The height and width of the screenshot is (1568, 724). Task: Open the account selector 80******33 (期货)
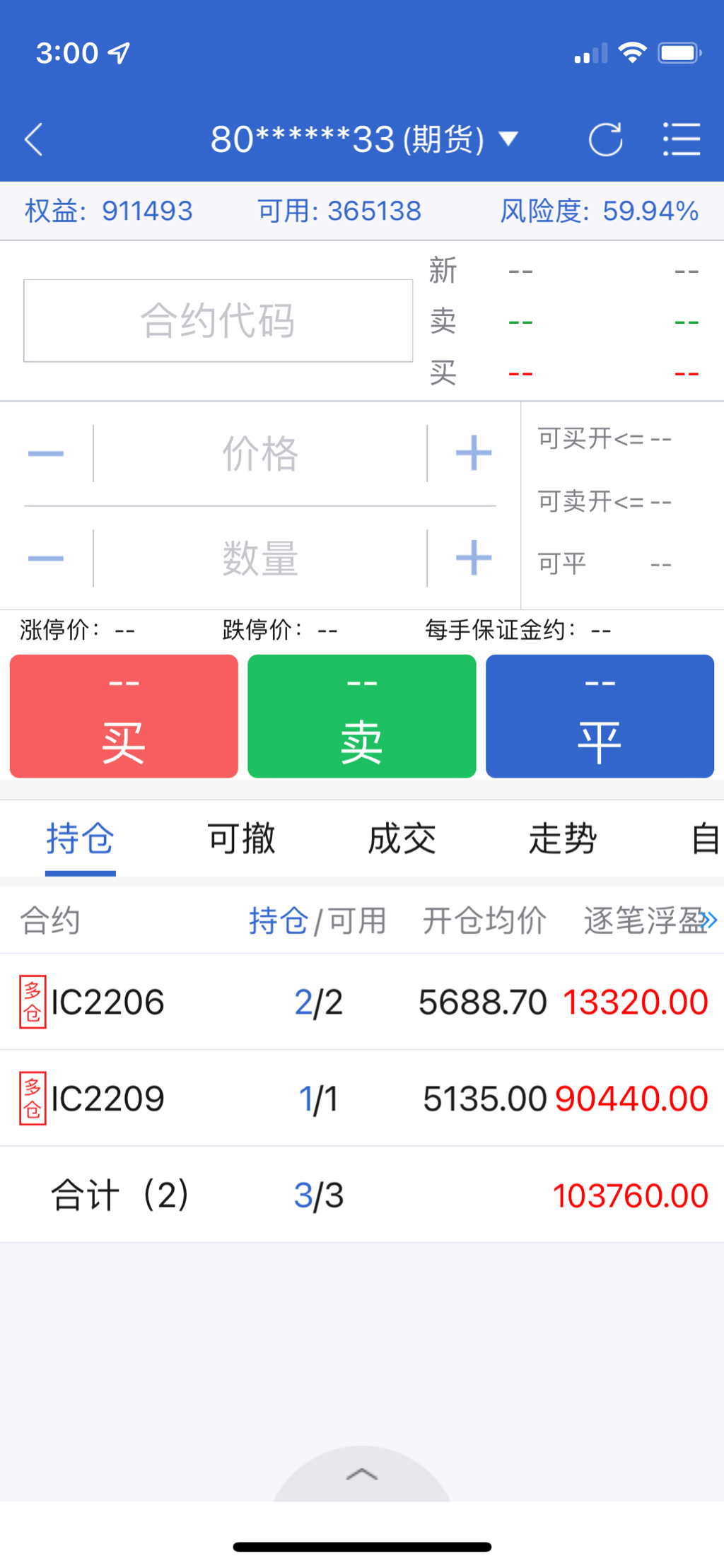pyautogui.click(x=363, y=139)
